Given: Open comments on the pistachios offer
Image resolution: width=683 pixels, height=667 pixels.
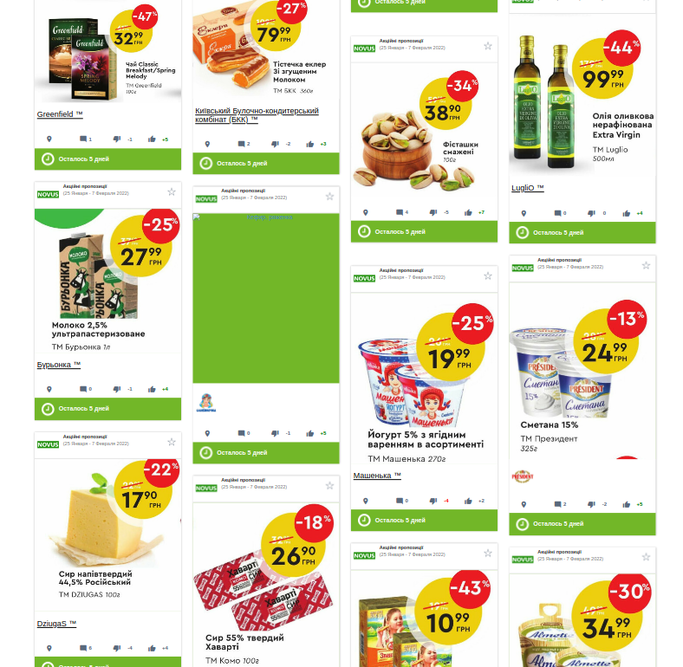Looking at the screenshot, I should pos(398,212).
